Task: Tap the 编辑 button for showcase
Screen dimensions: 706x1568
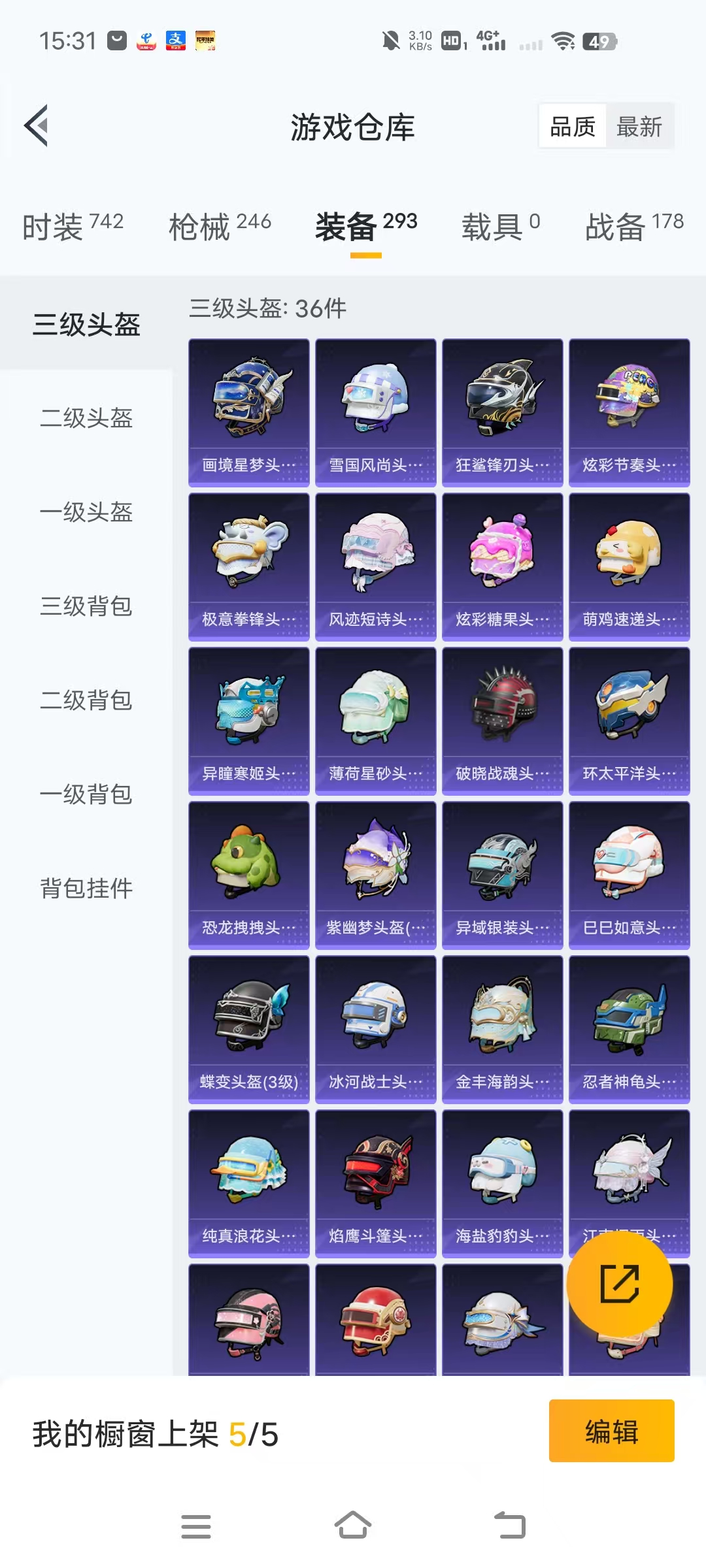Action: [611, 1431]
